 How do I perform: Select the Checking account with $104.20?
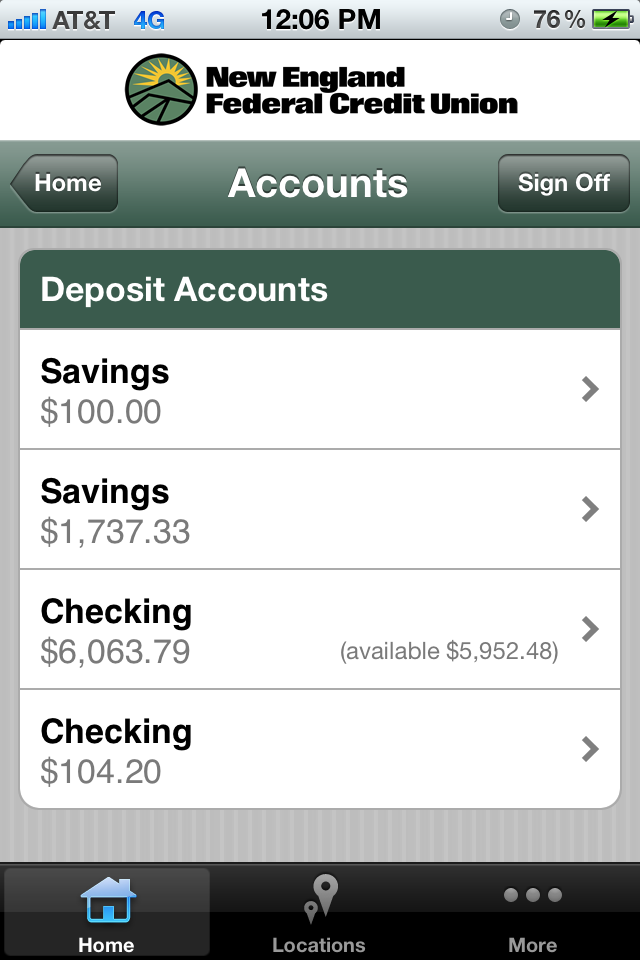(320, 749)
